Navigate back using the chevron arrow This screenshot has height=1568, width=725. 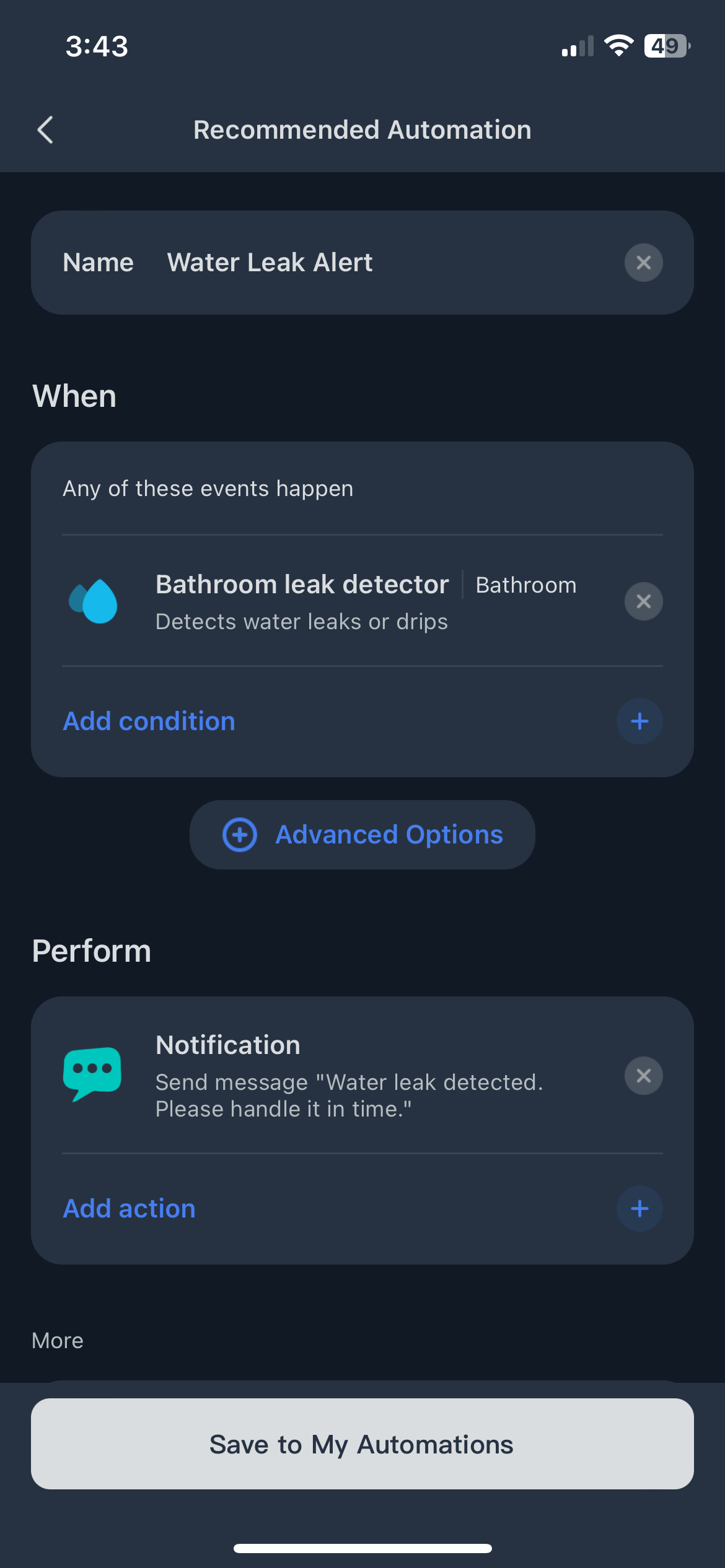44,130
